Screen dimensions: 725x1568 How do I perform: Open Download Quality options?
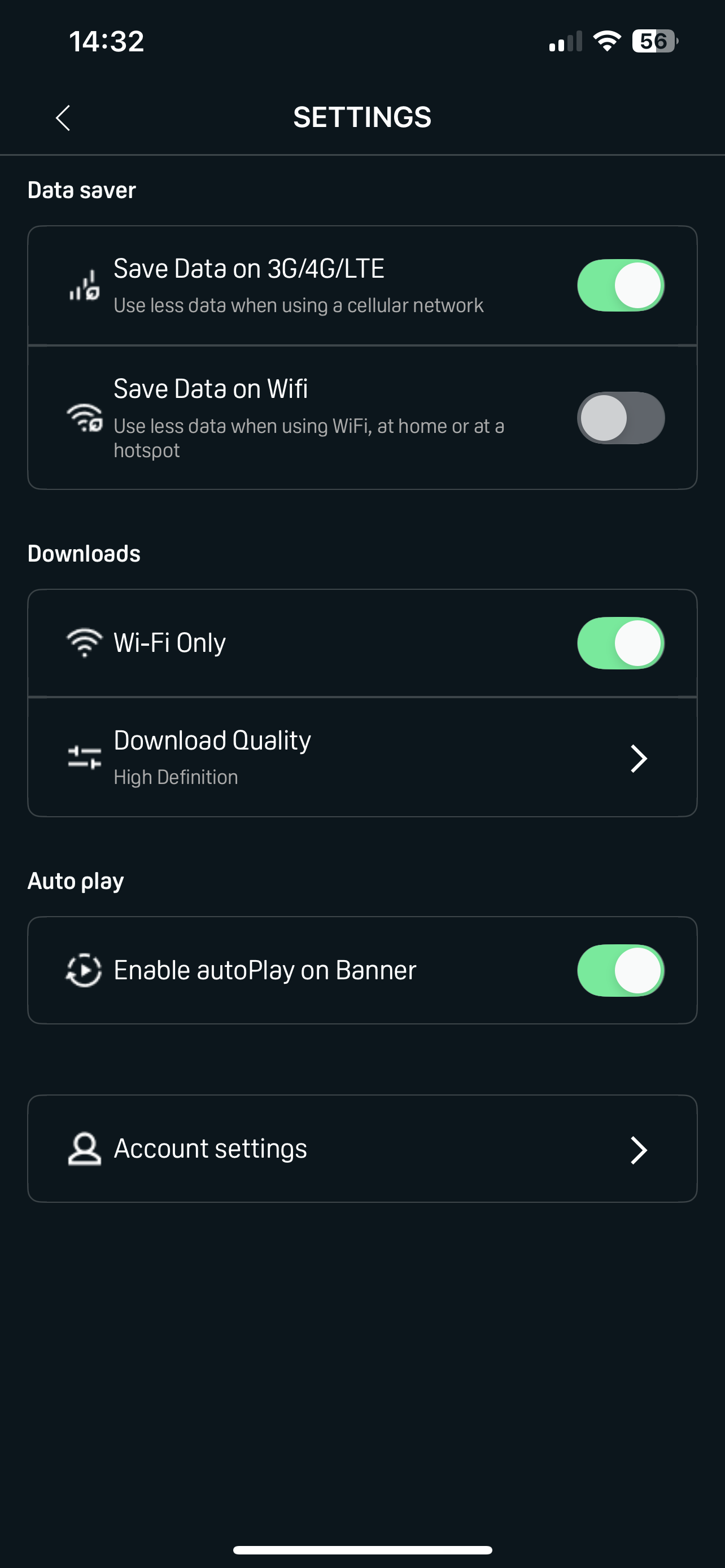point(362,758)
